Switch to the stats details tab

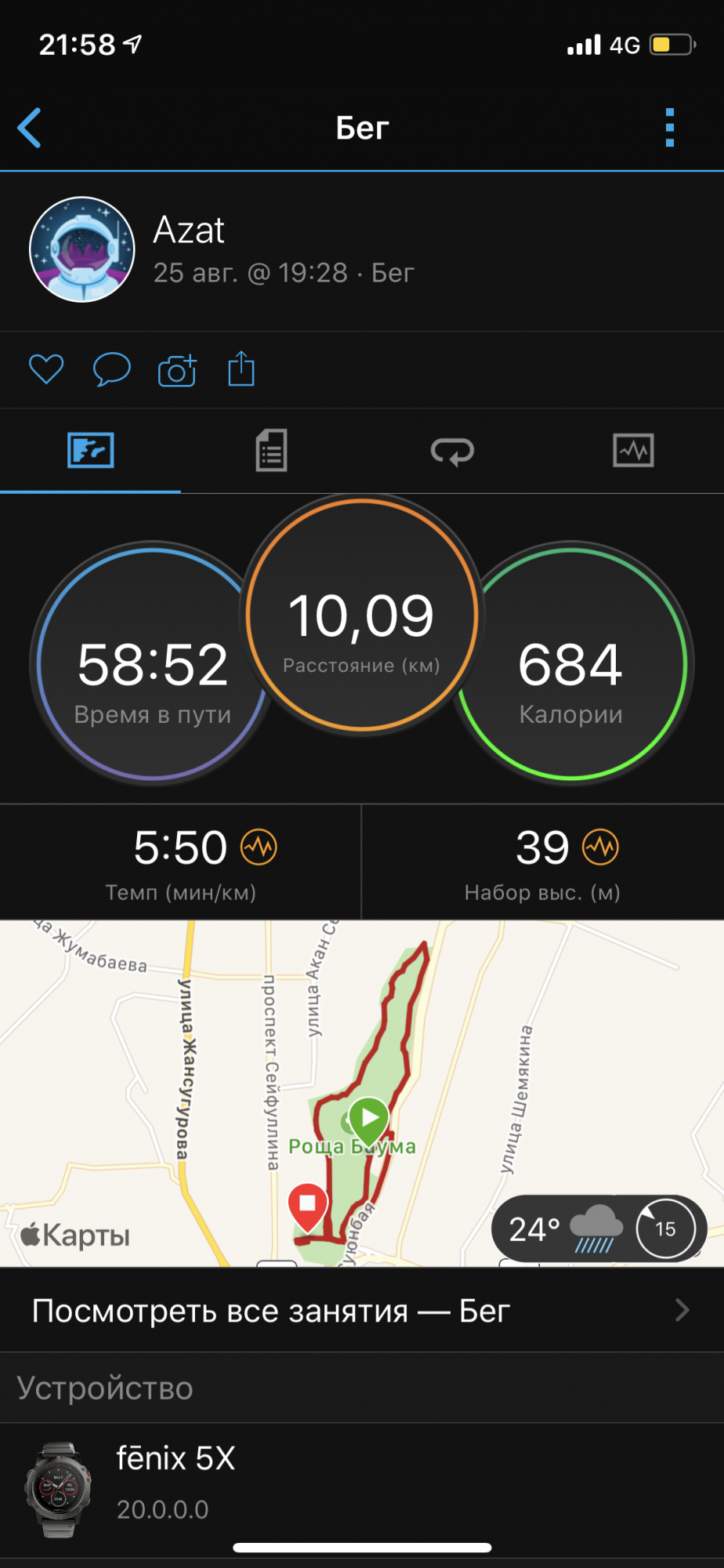tap(271, 451)
